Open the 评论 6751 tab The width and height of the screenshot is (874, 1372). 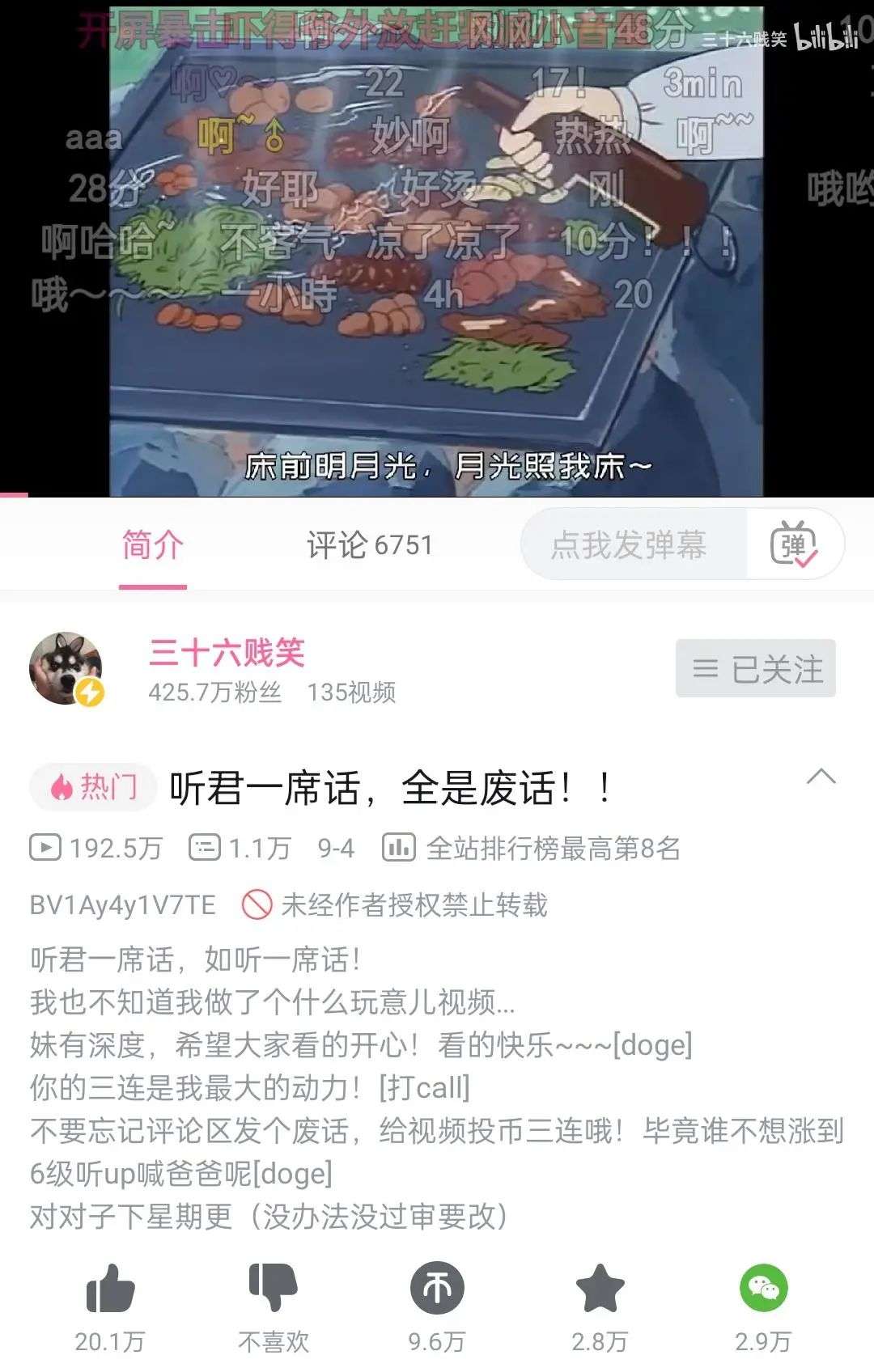[x=369, y=545]
